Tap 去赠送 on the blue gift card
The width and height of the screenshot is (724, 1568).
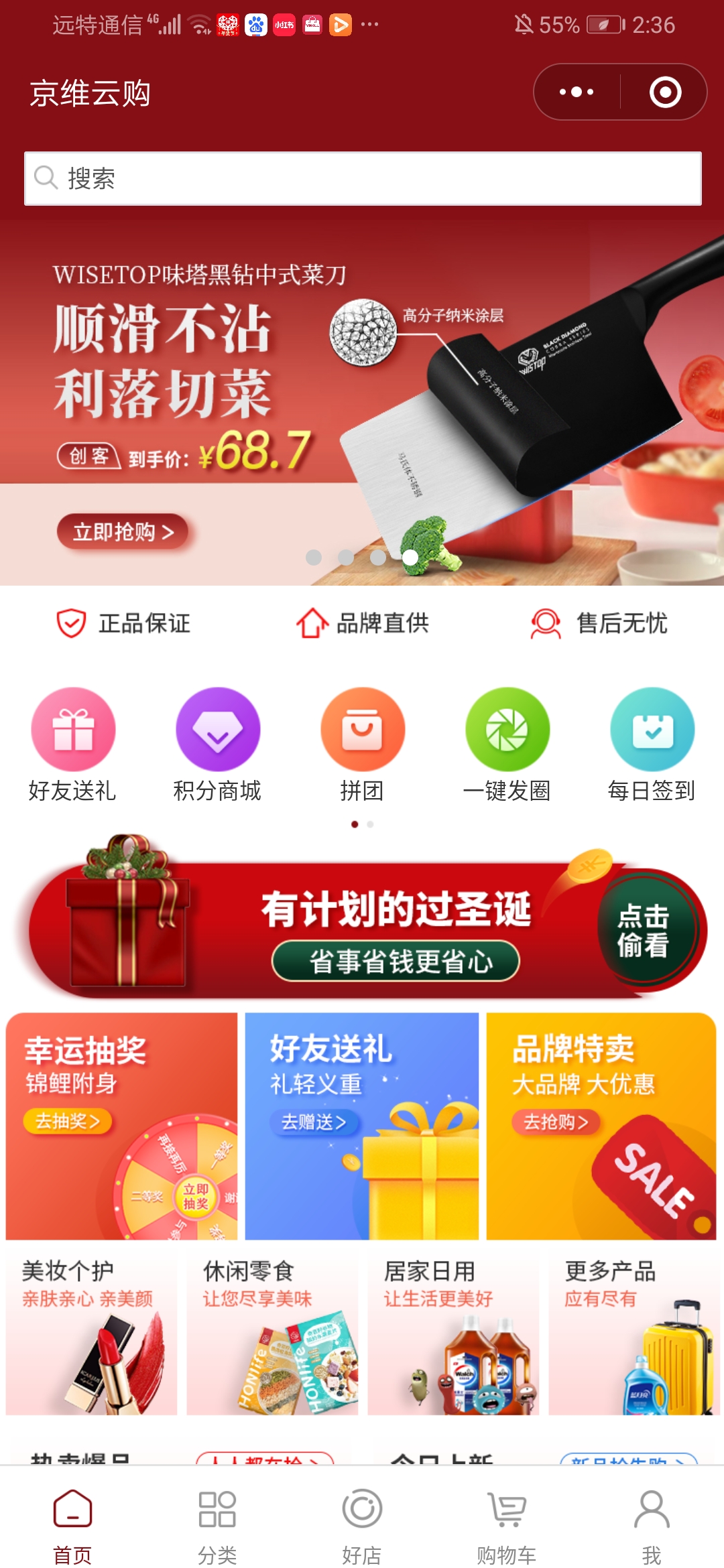pyautogui.click(x=314, y=1122)
